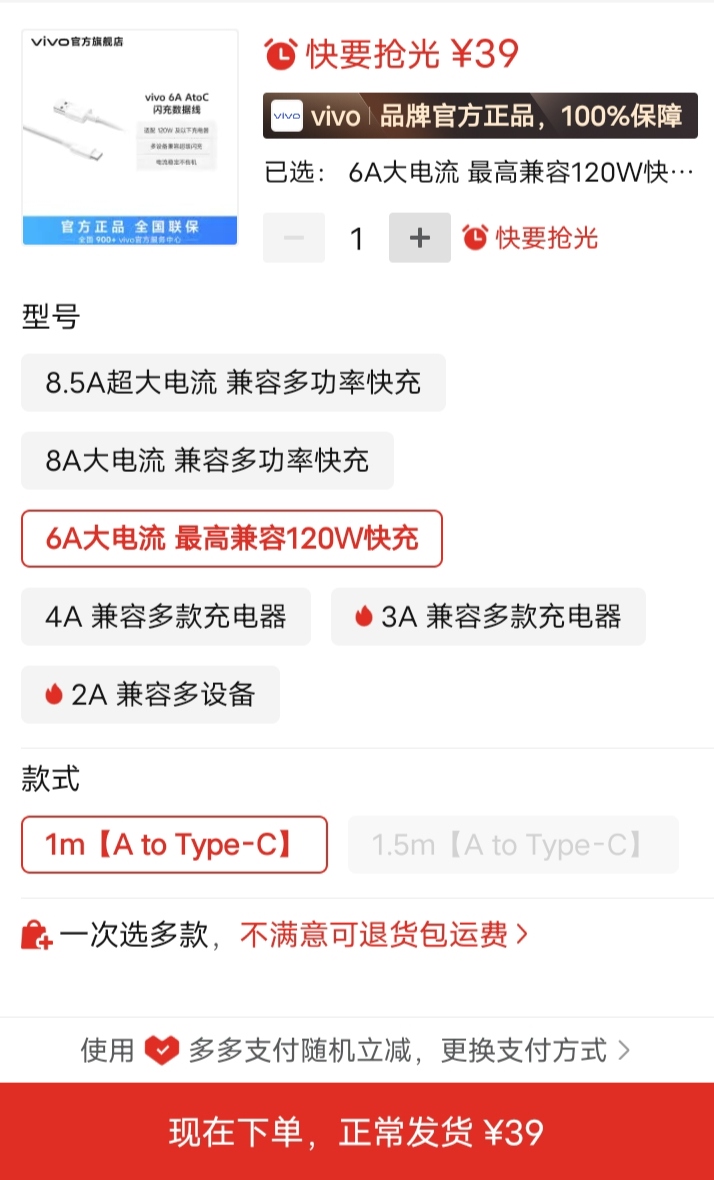The width and height of the screenshot is (714, 1180).
Task: Increase quantity with the plus button
Action: (419, 238)
